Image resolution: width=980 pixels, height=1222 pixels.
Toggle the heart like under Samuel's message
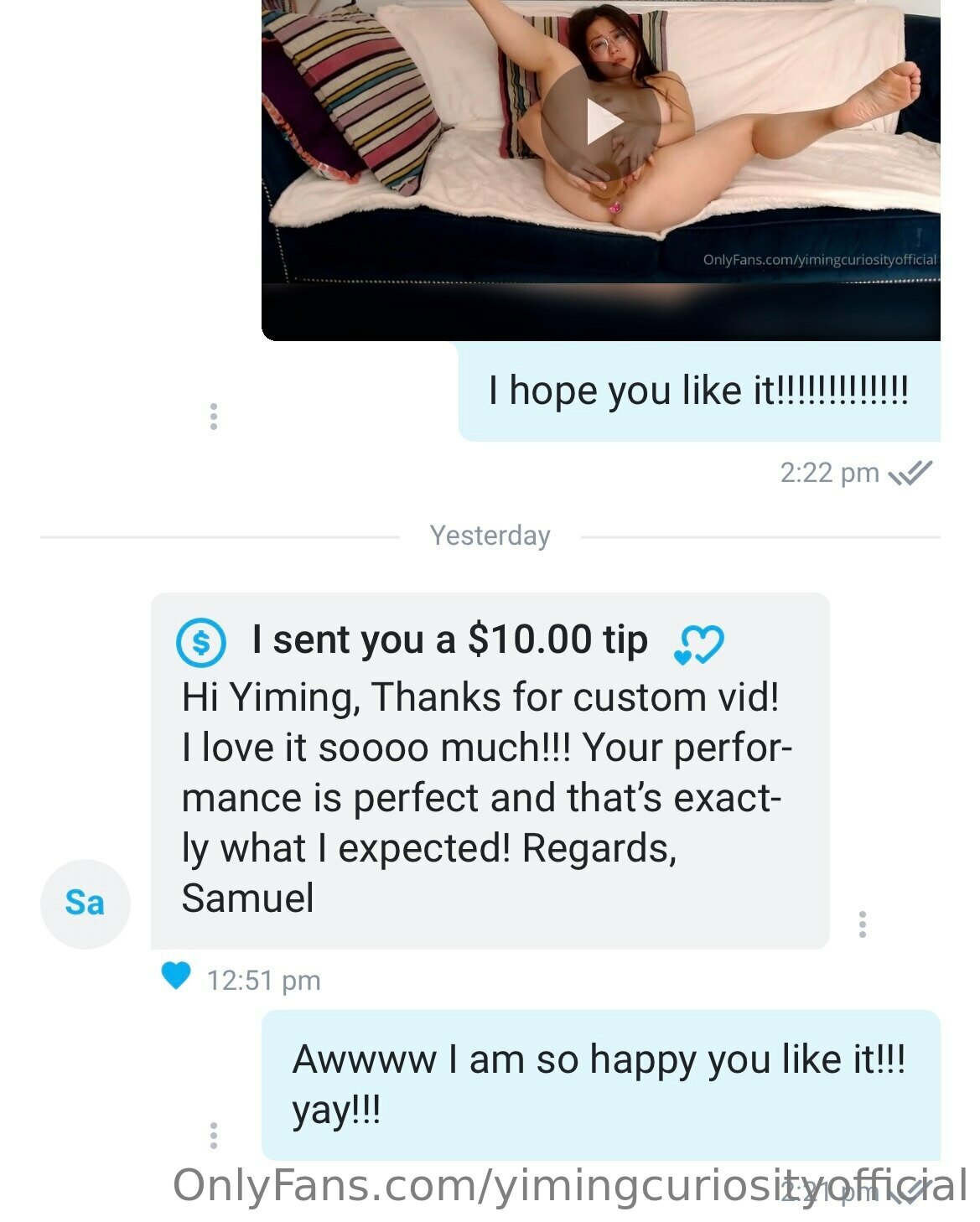[176, 976]
